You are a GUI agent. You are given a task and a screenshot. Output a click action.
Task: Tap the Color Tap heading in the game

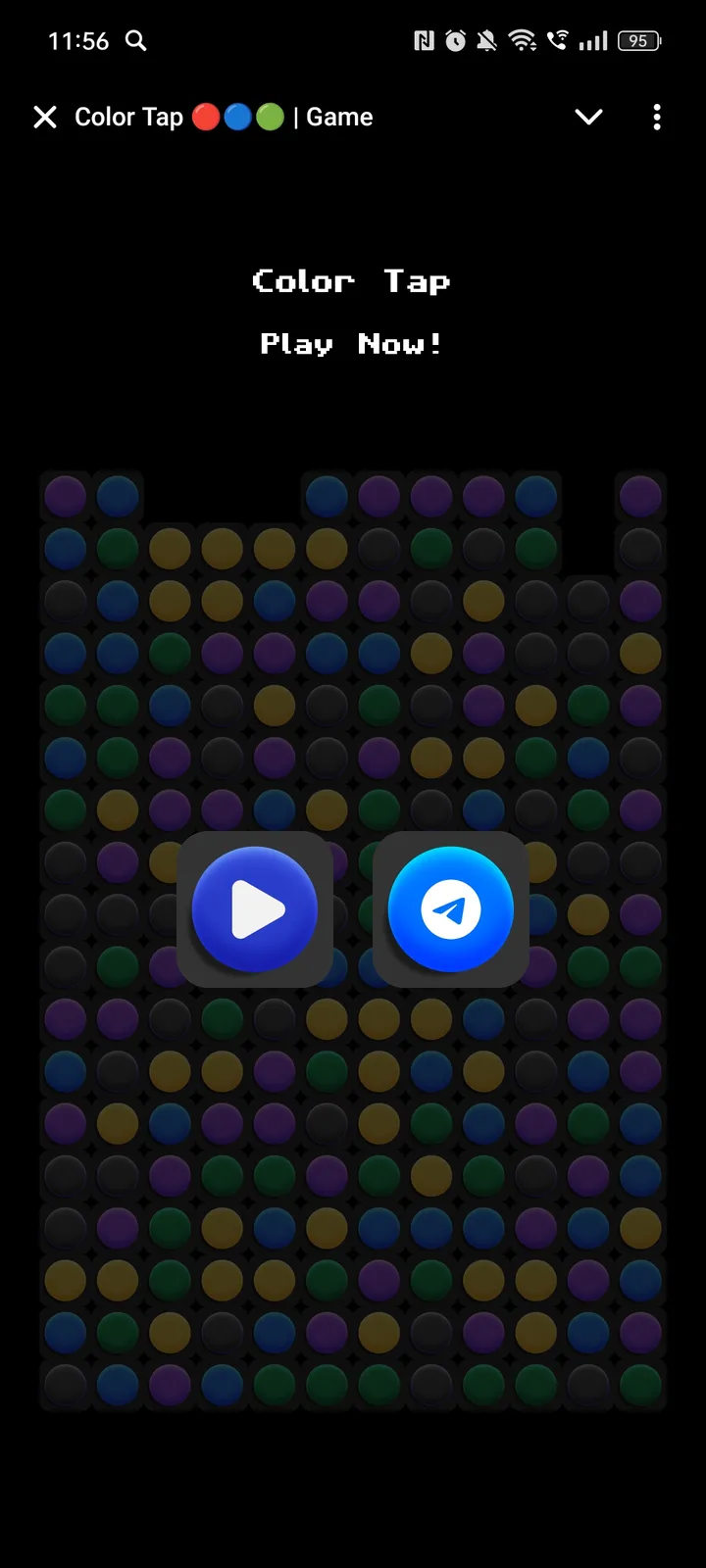tap(352, 281)
